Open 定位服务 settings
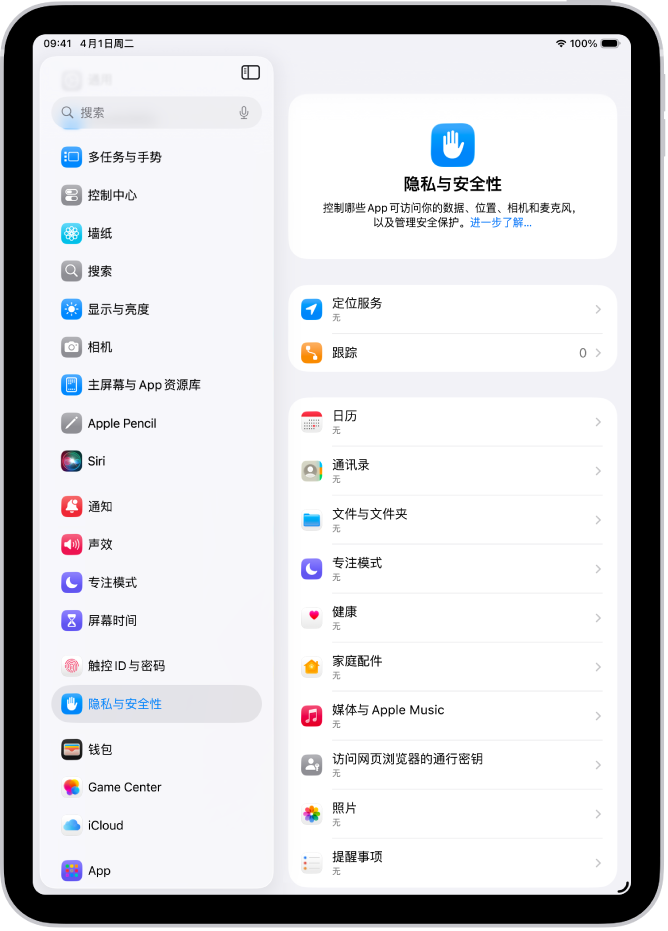668x931 pixels. click(452, 309)
